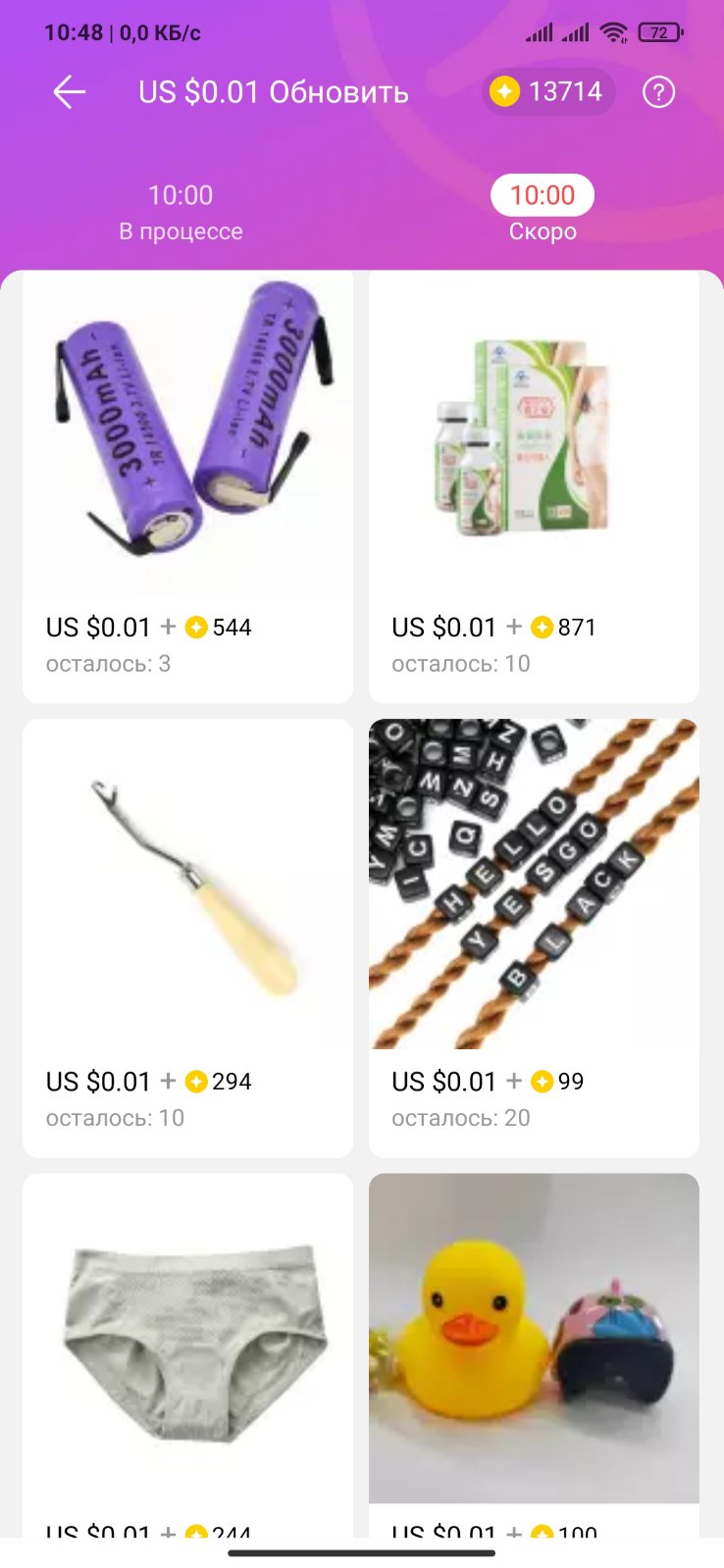Open the help question mark icon
The width and height of the screenshot is (724, 1568).
tap(658, 92)
